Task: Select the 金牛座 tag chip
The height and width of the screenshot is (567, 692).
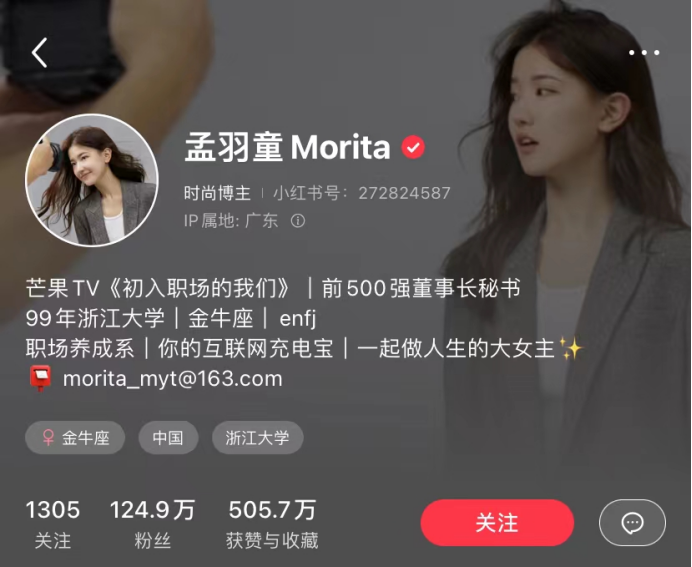Action: 75,438
